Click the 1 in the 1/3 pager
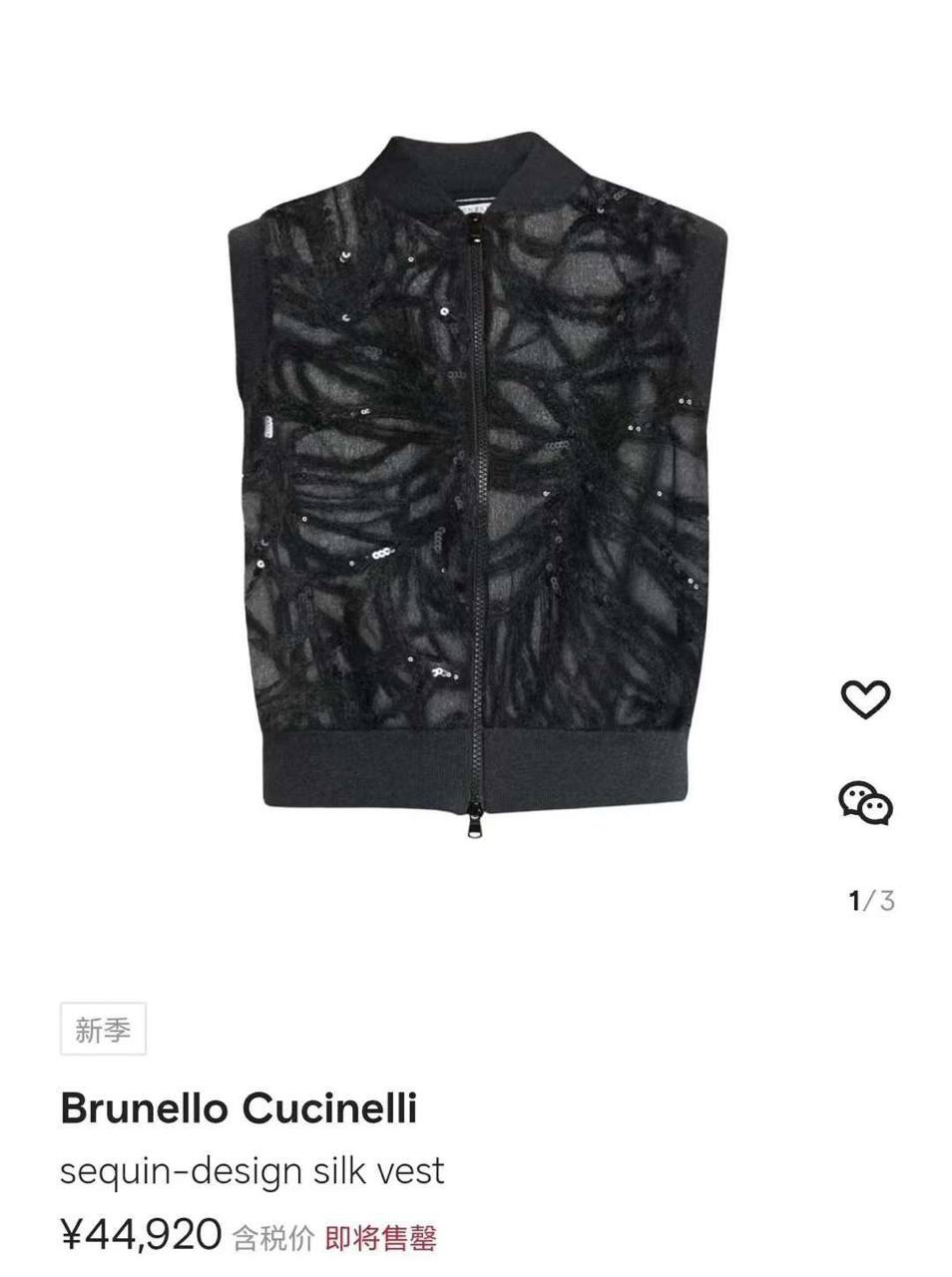 [856, 900]
